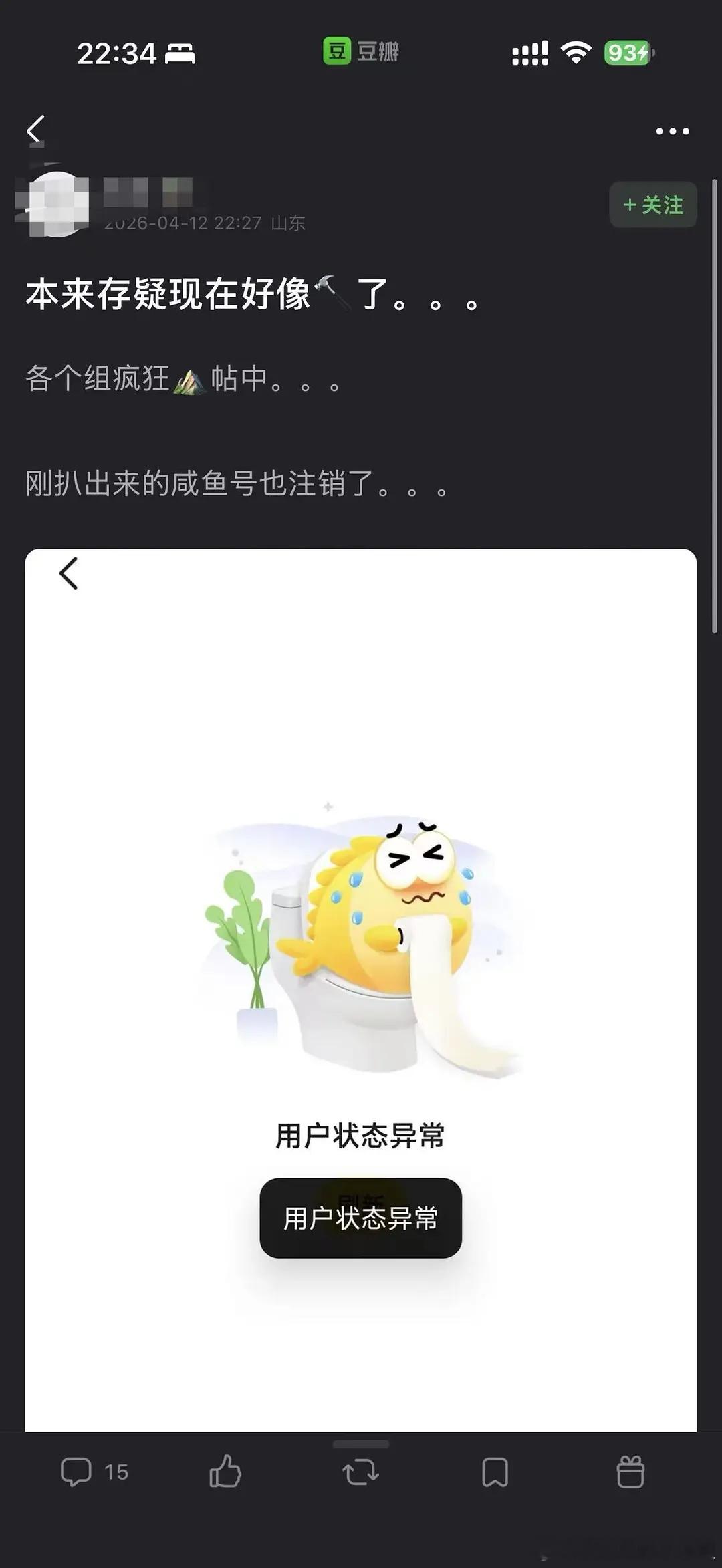Image resolution: width=722 pixels, height=1568 pixels.
Task: Tap the bed mode icon beside the clock
Action: (x=179, y=55)
